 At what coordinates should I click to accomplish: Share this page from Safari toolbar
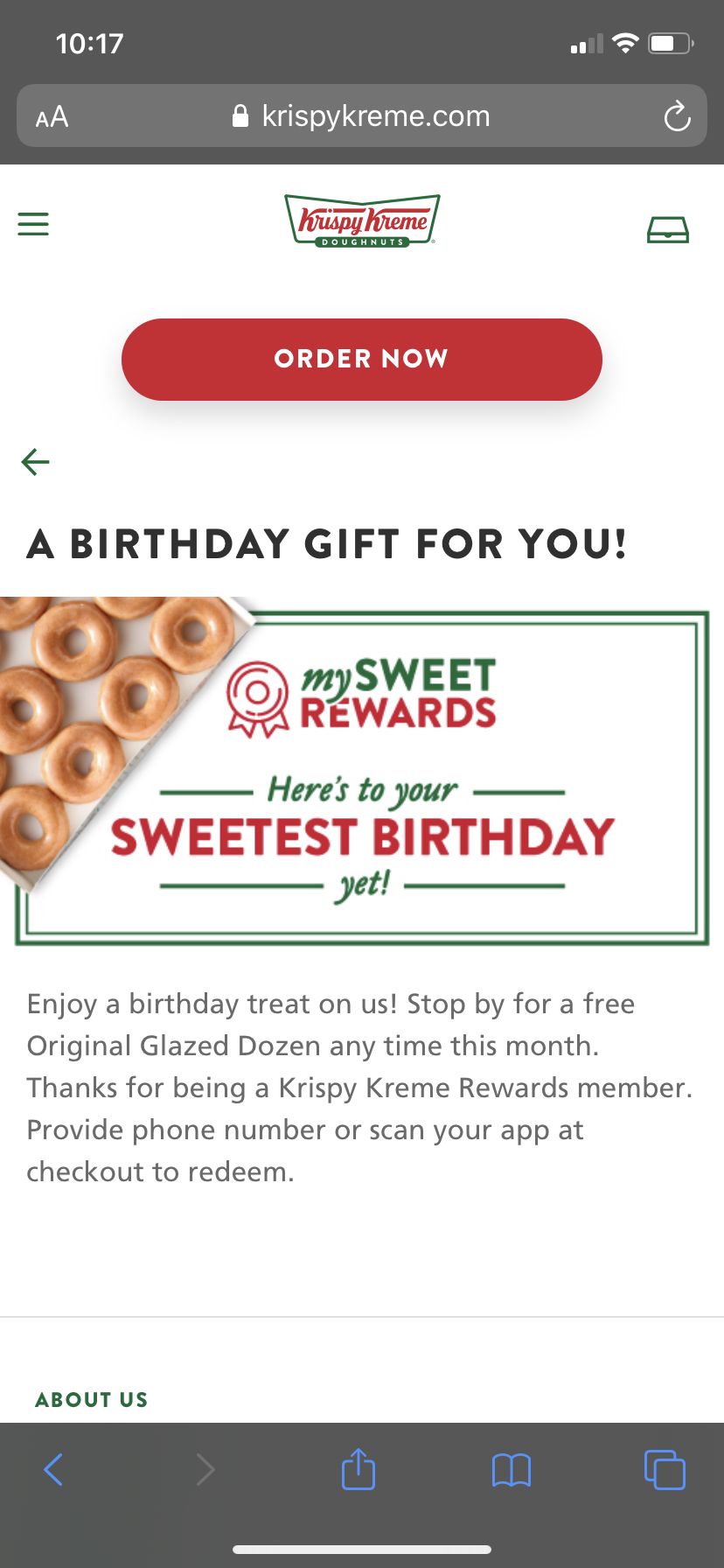(x=359, y=1468)
